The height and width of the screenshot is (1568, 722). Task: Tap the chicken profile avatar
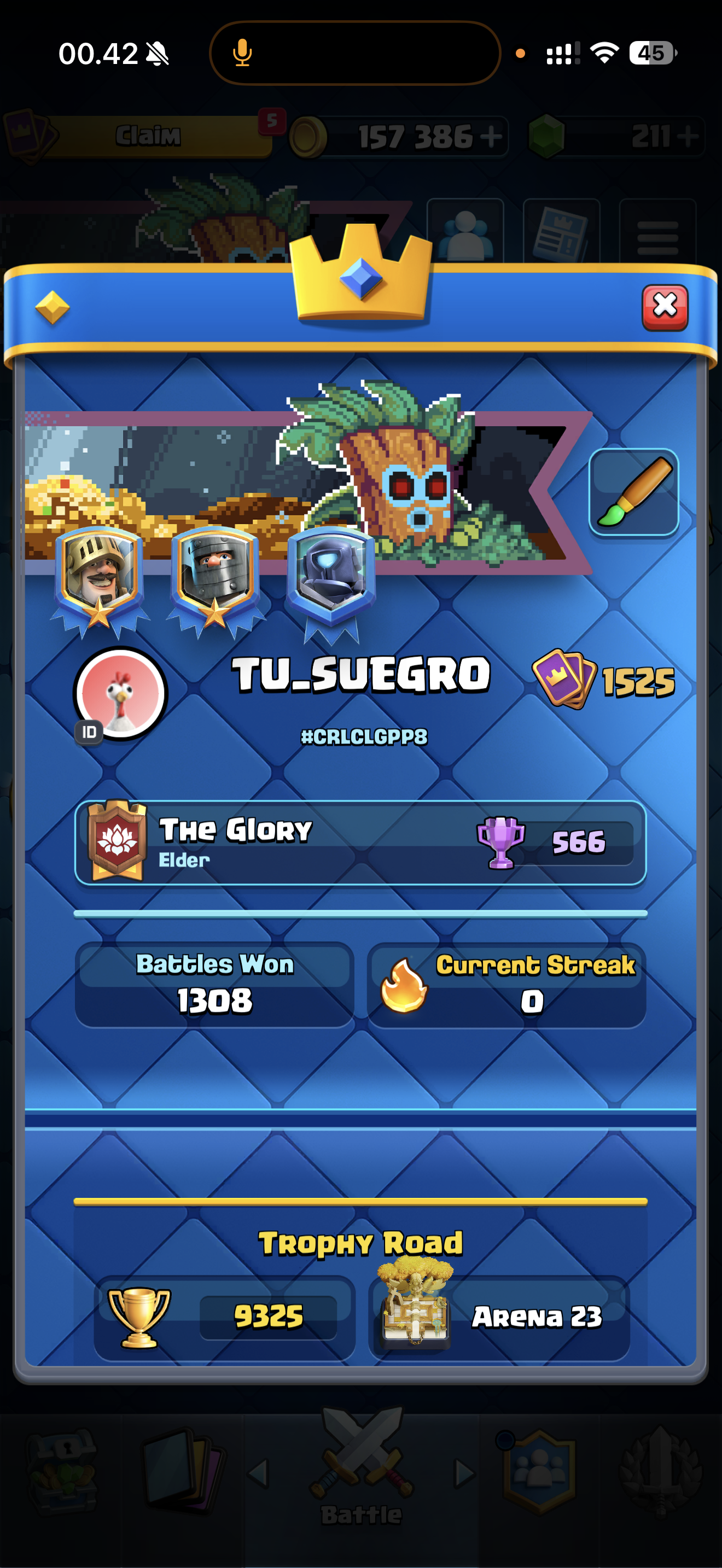tap(120, 693)
